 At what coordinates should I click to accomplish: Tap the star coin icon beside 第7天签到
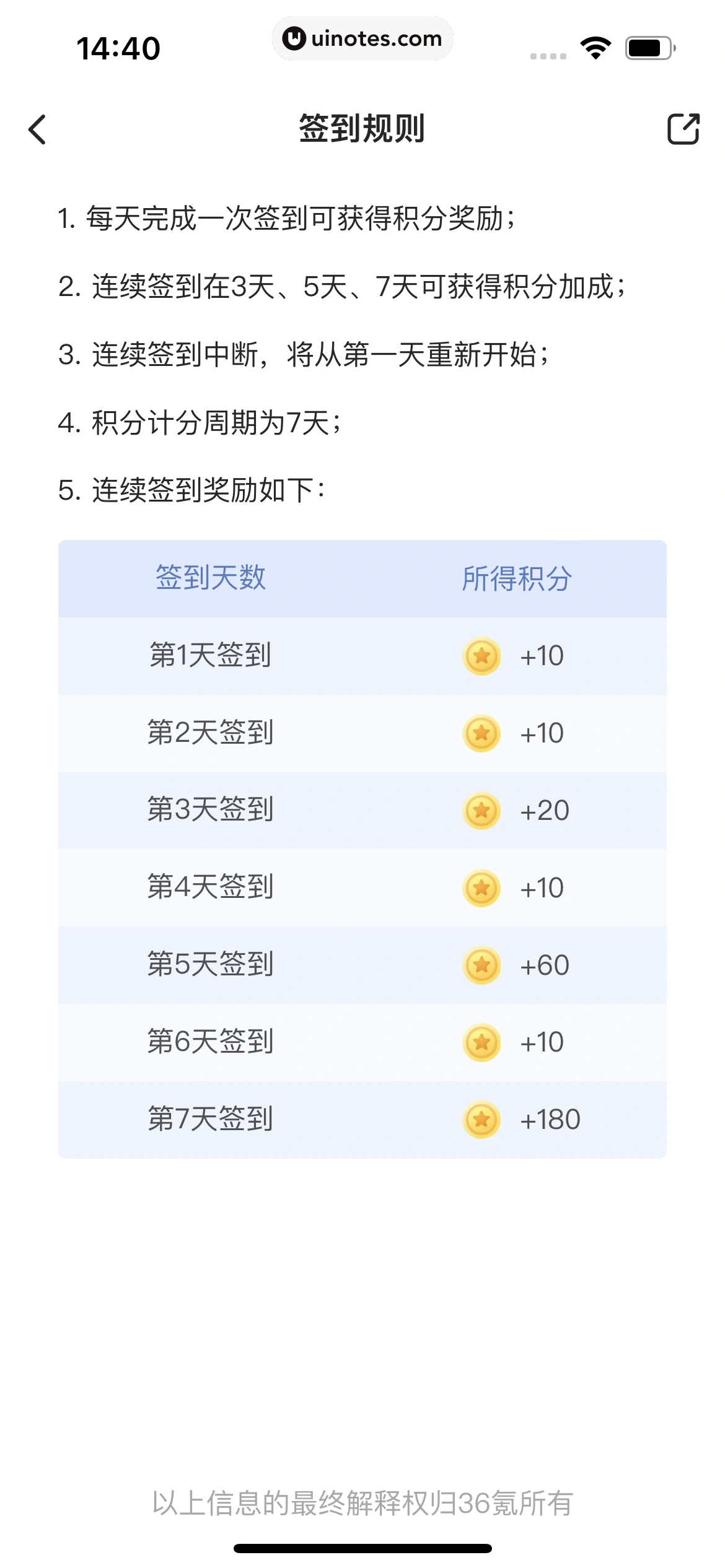coord(481,1118)
